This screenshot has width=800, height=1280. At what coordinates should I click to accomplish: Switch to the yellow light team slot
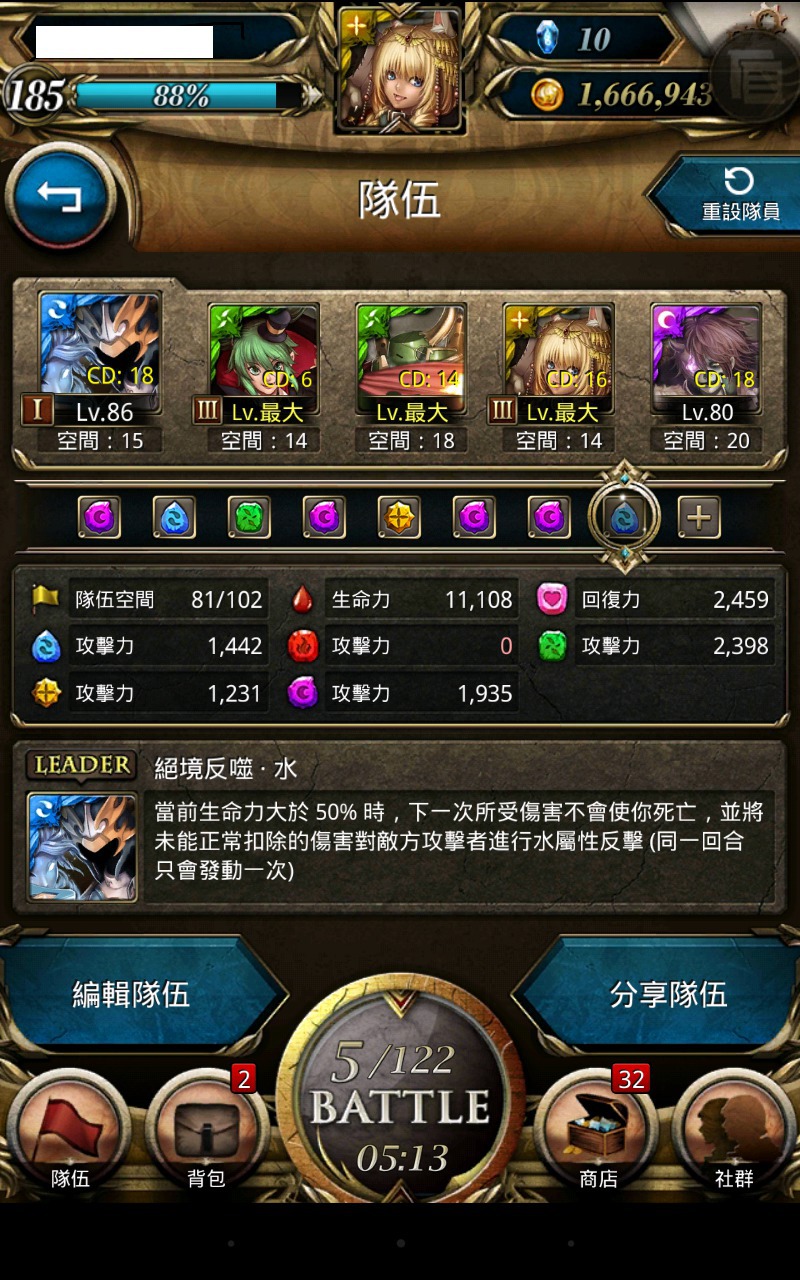(399, 517)
